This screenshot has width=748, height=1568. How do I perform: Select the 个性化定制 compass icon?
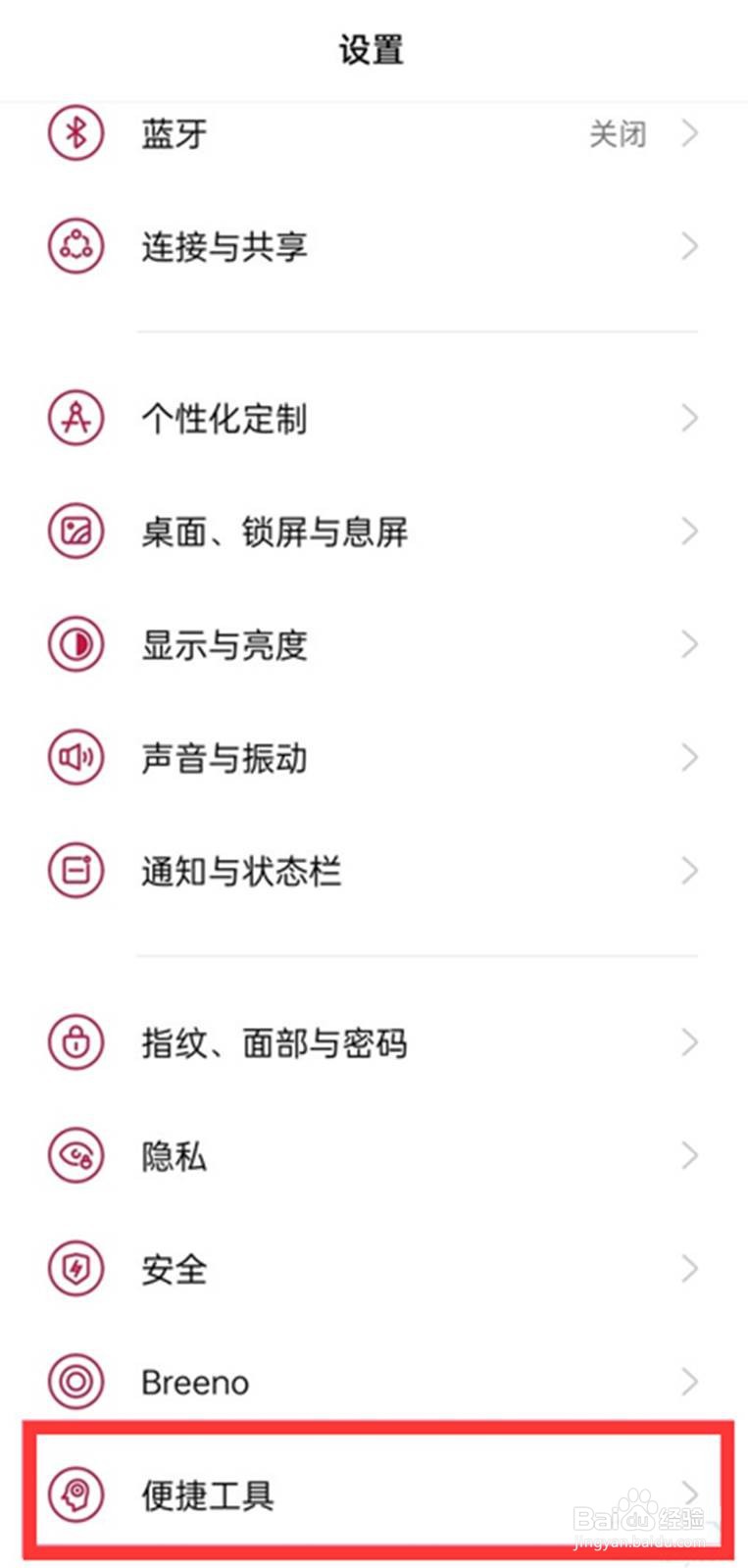pyautogui.click(x=75, y=418)
